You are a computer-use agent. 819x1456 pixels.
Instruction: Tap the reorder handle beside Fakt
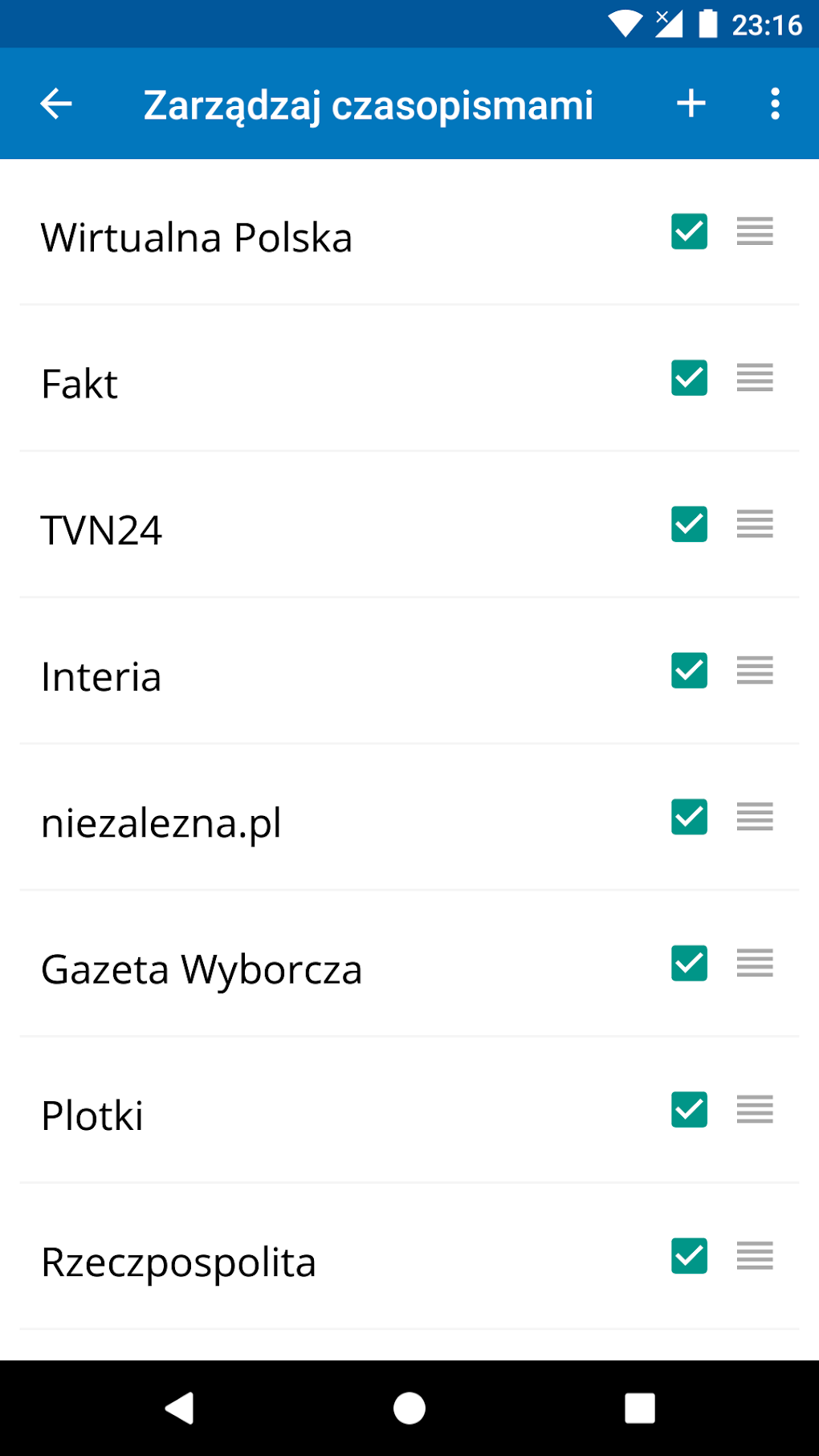(755, 378)
